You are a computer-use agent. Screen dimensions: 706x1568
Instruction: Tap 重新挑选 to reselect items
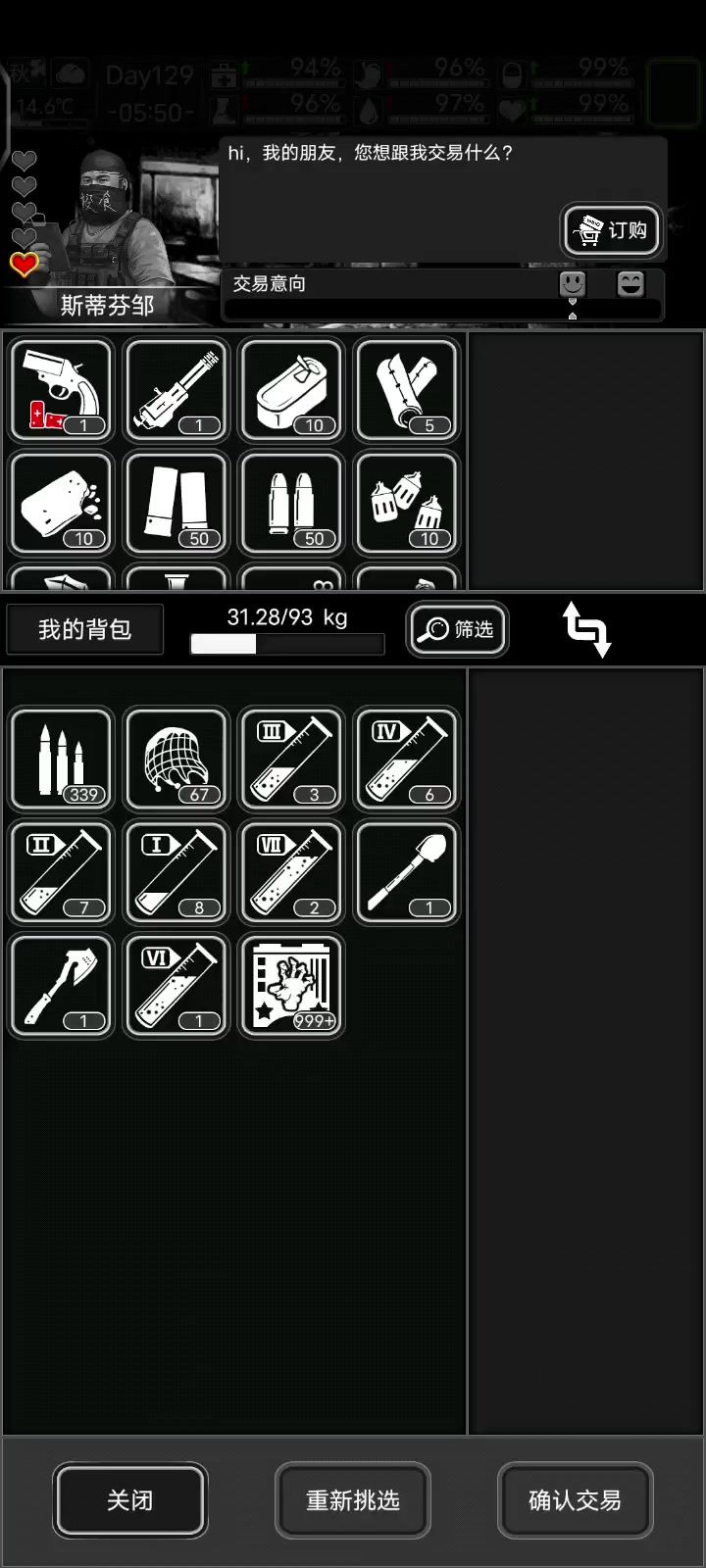click(x=353, y=1500)
